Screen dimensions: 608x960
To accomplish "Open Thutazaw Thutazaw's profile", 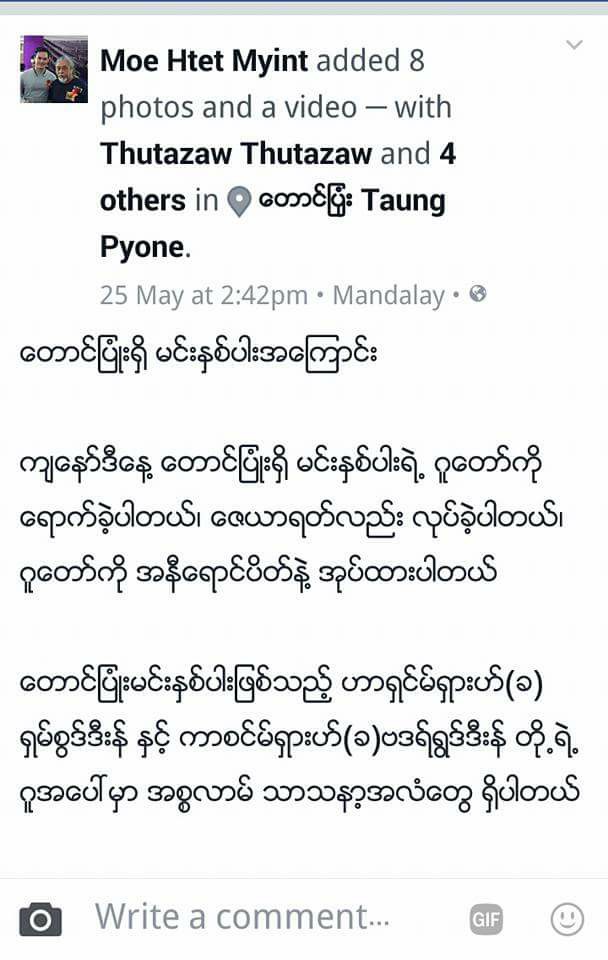I will click(x=235, y=154).
